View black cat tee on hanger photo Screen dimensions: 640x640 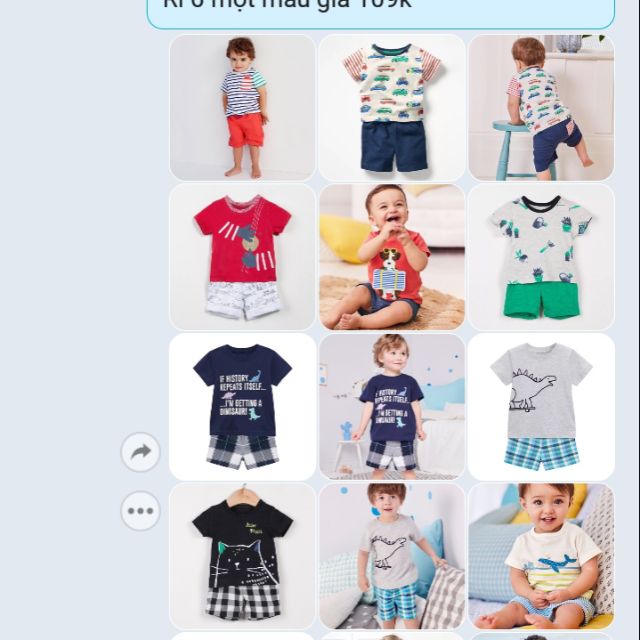pos(242,556)
